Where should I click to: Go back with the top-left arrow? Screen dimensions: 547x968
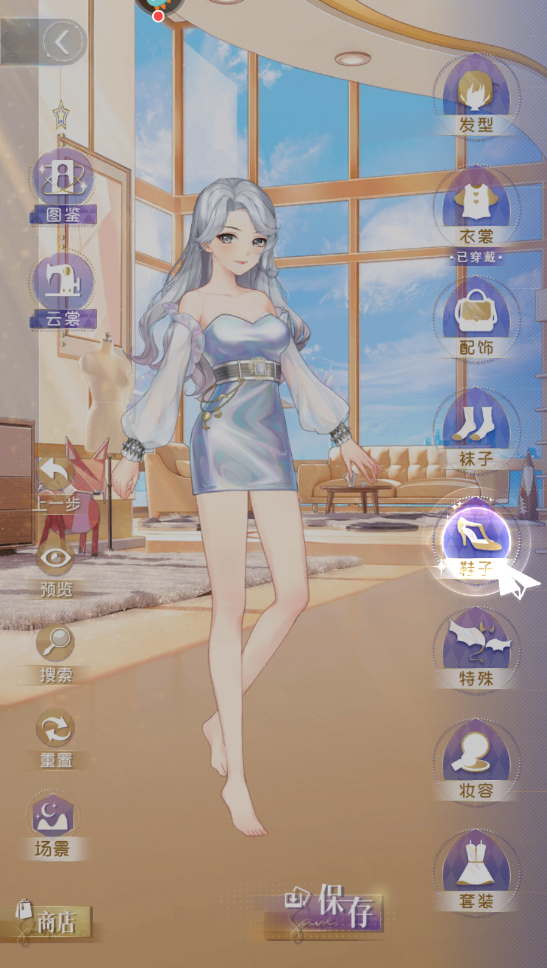(62, 42)
